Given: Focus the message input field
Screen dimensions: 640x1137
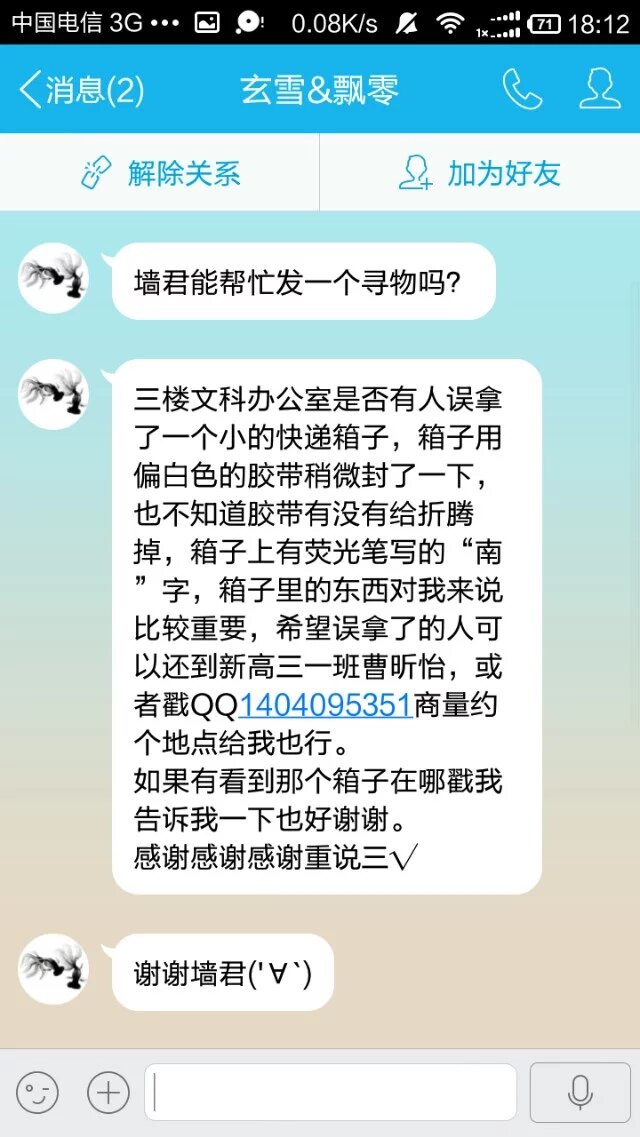Looking at the screenshot, I should (330, 1093).
